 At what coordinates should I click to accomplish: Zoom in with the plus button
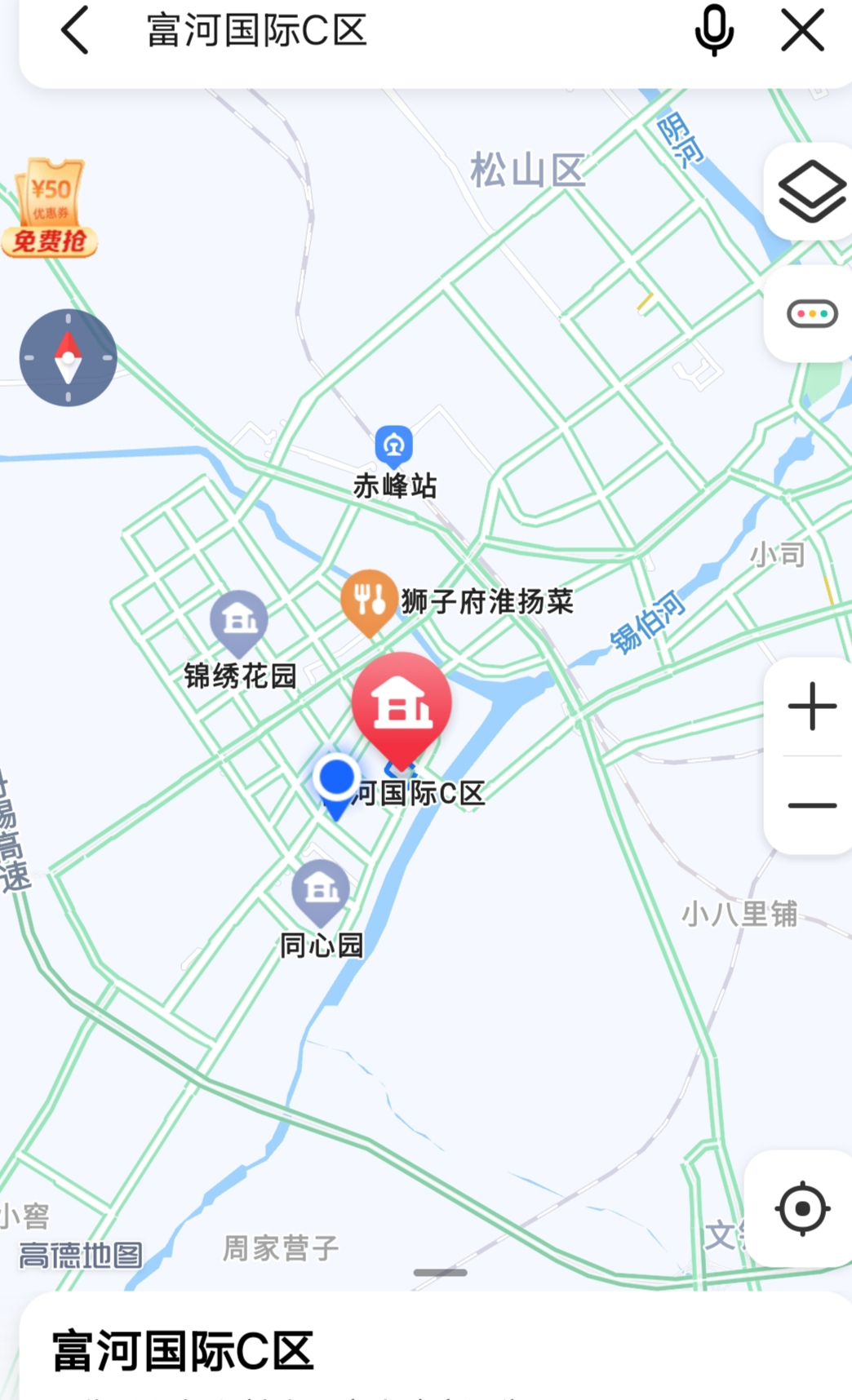tap(811, 707)
